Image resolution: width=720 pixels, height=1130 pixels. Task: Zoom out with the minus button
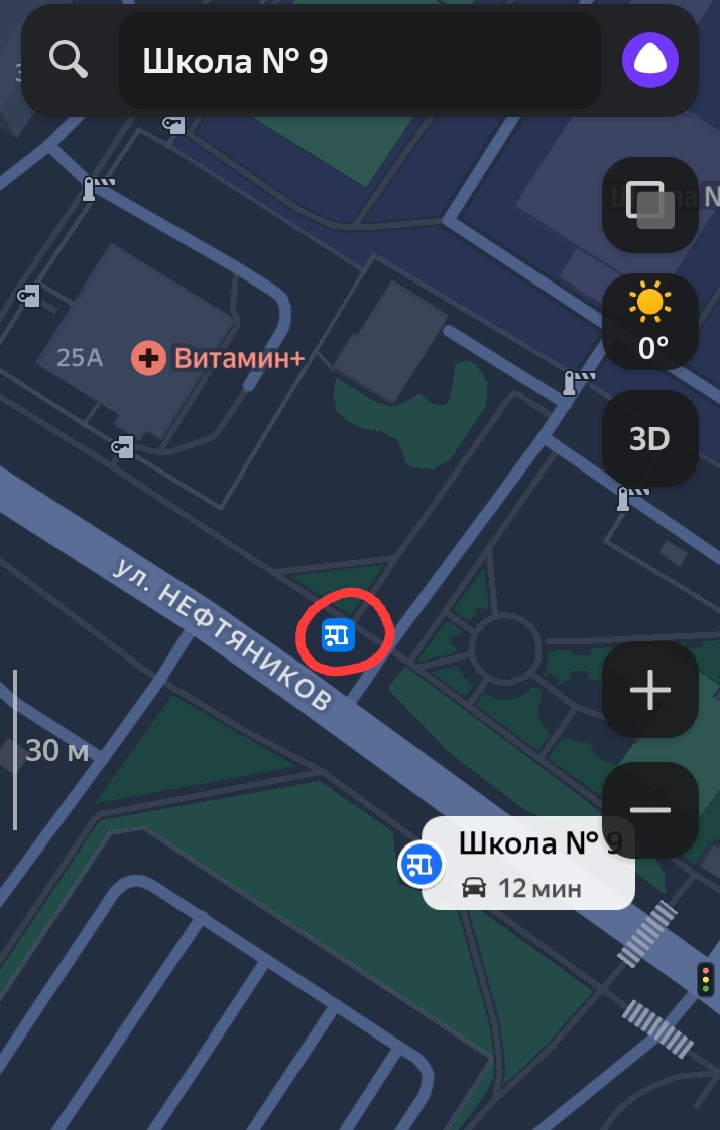click(650, 810)
